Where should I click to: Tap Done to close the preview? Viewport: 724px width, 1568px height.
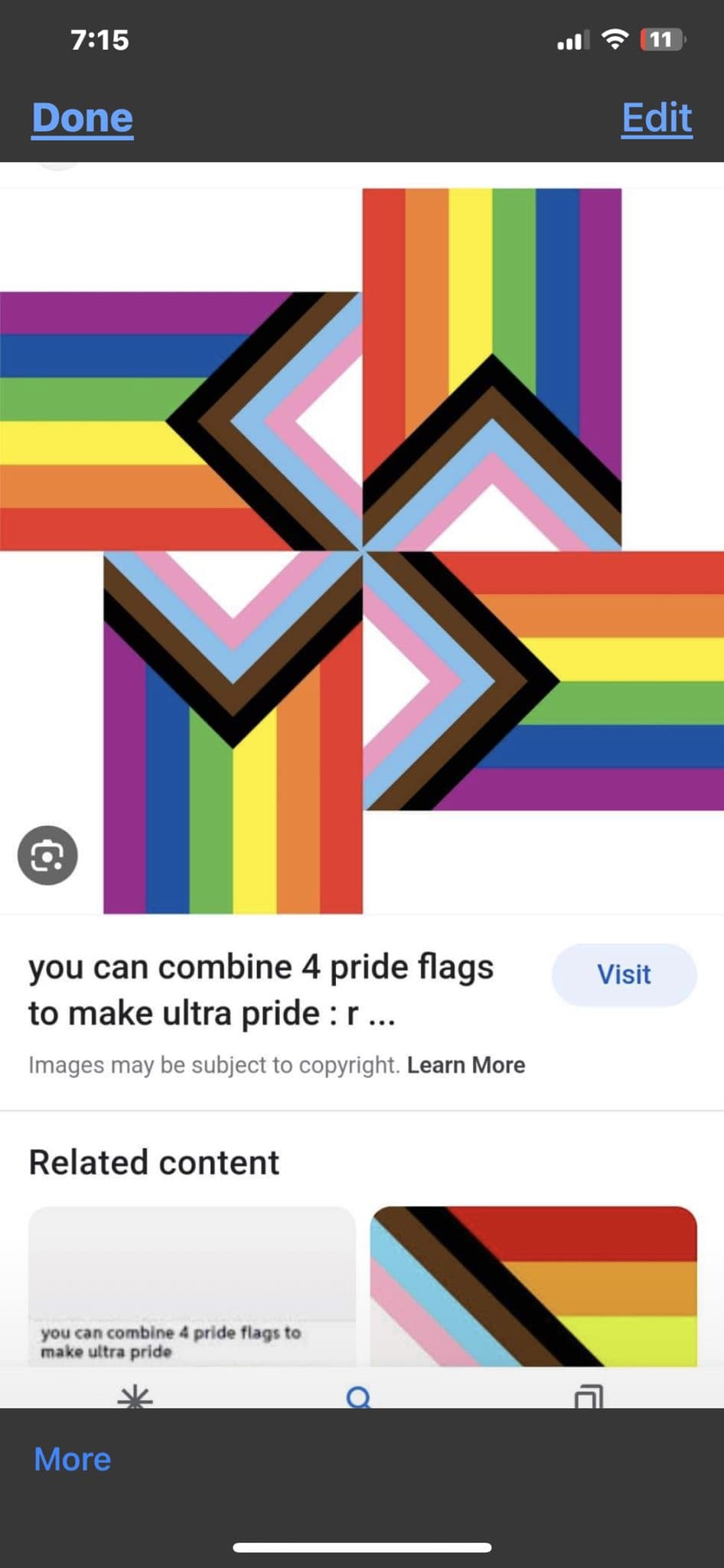83,119
